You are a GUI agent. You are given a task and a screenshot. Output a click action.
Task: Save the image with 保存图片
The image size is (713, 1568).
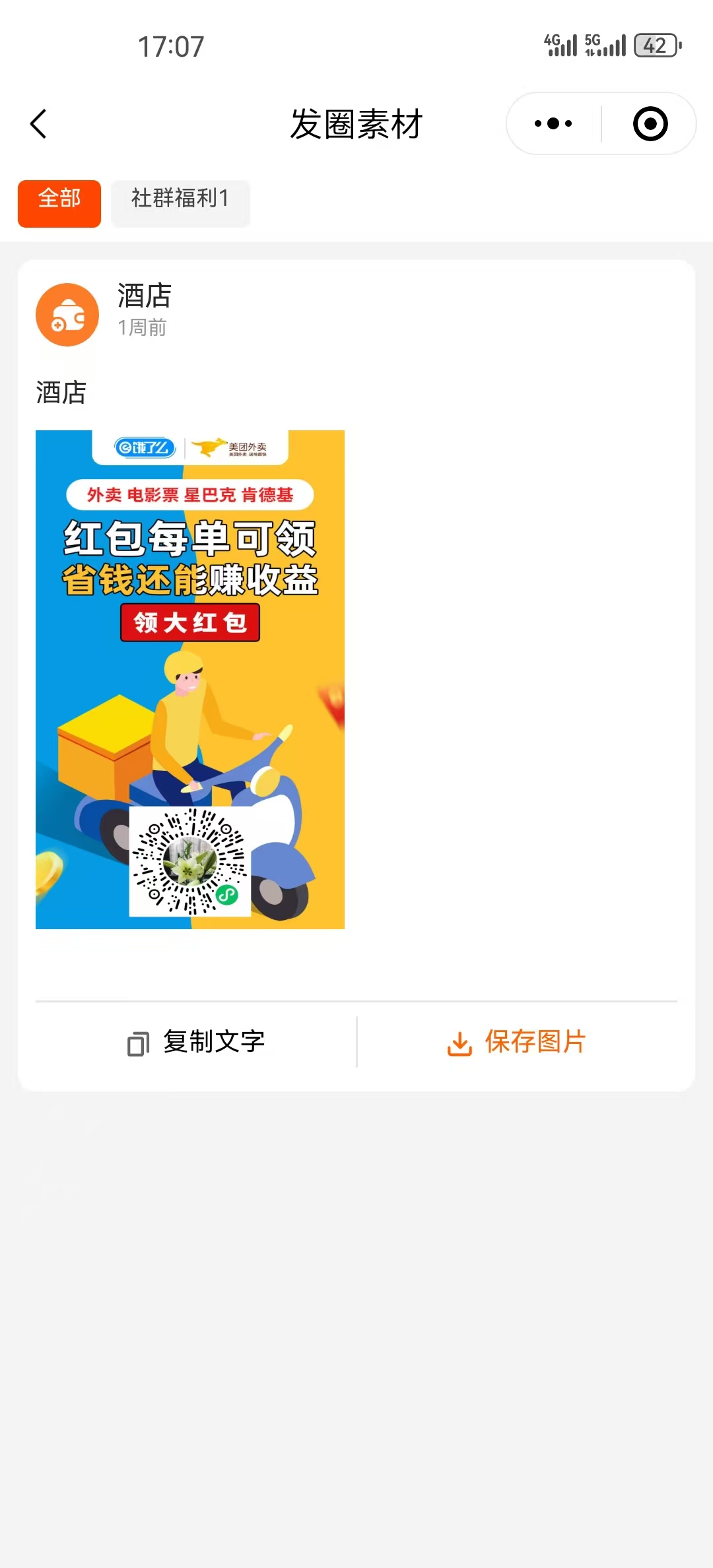tap(517, 1042)
